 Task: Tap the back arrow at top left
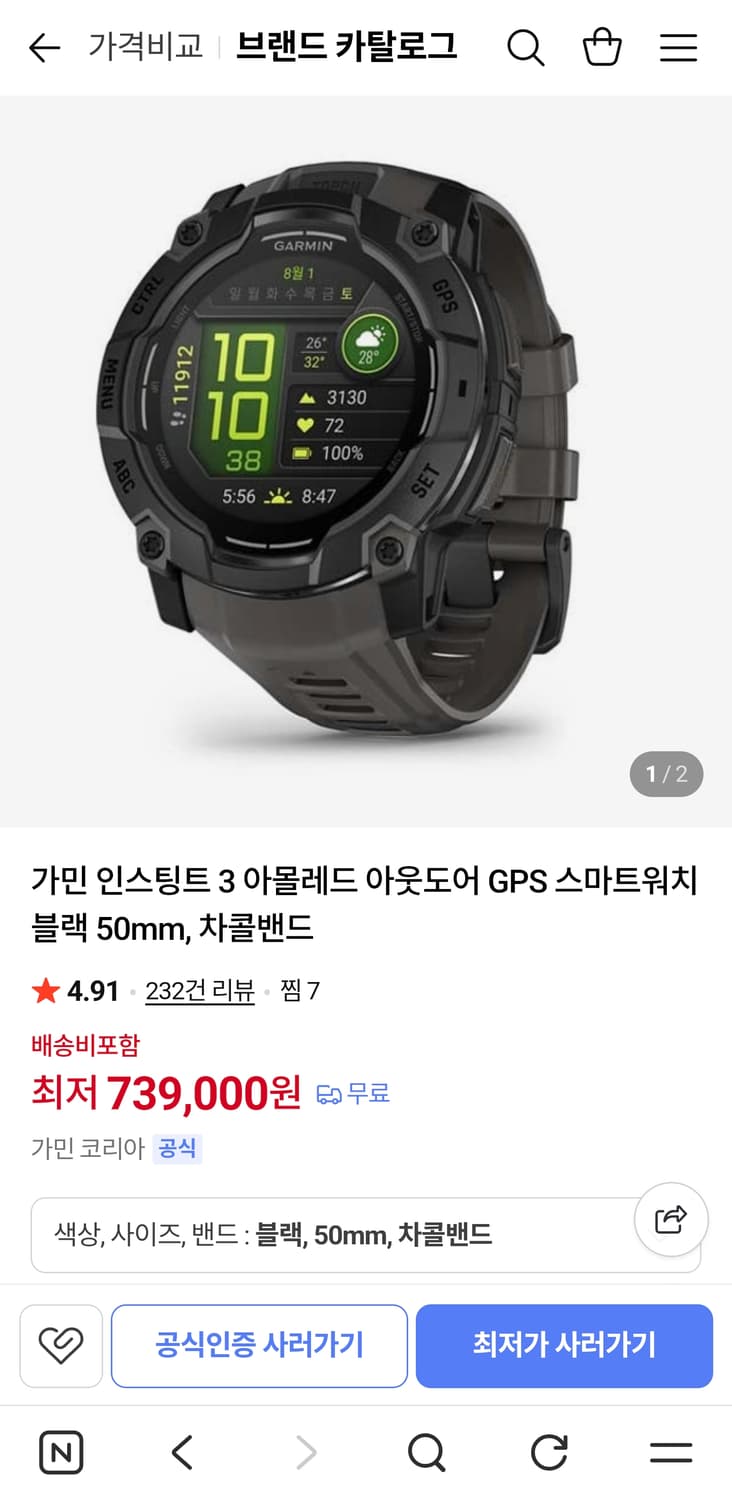coord(42,46)
